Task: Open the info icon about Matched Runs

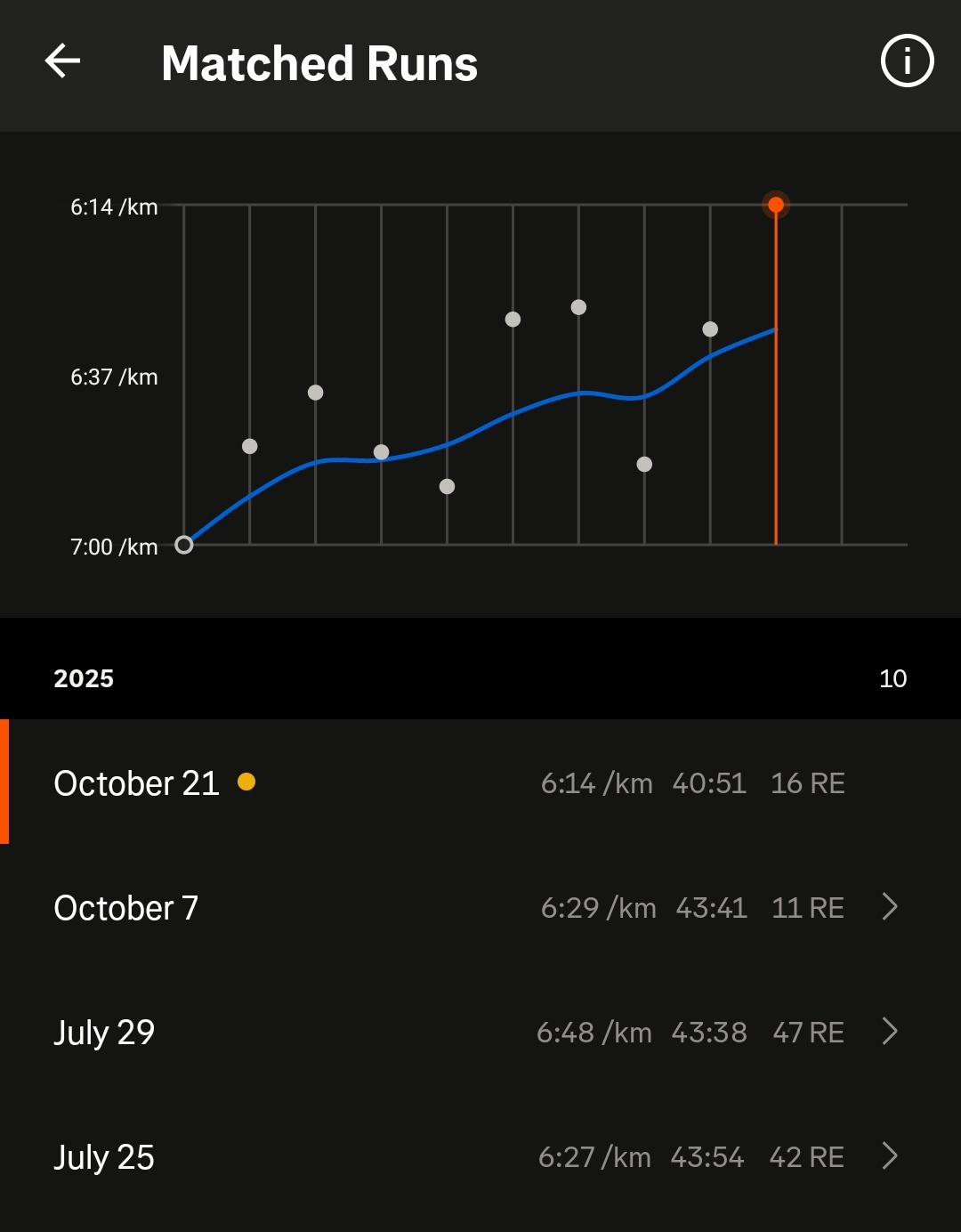Action: coord(907,61)
